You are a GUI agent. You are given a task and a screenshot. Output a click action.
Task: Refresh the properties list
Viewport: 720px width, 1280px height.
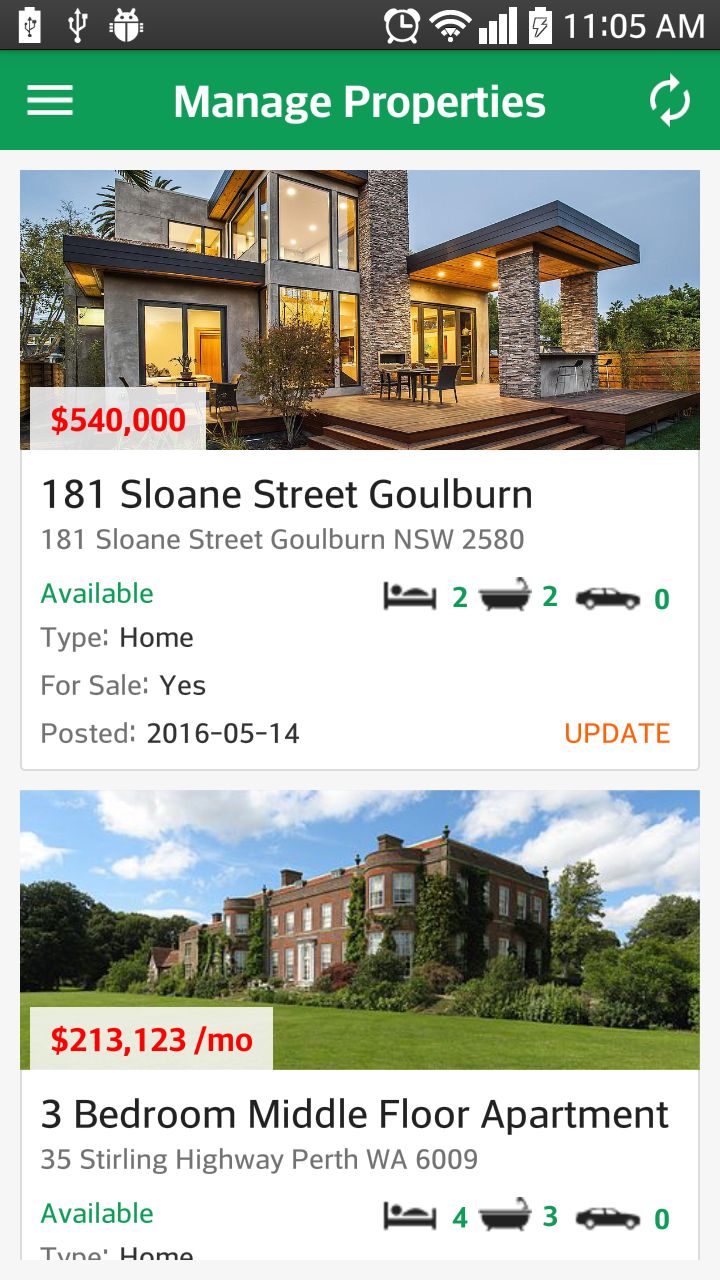[x=669, y=101]
